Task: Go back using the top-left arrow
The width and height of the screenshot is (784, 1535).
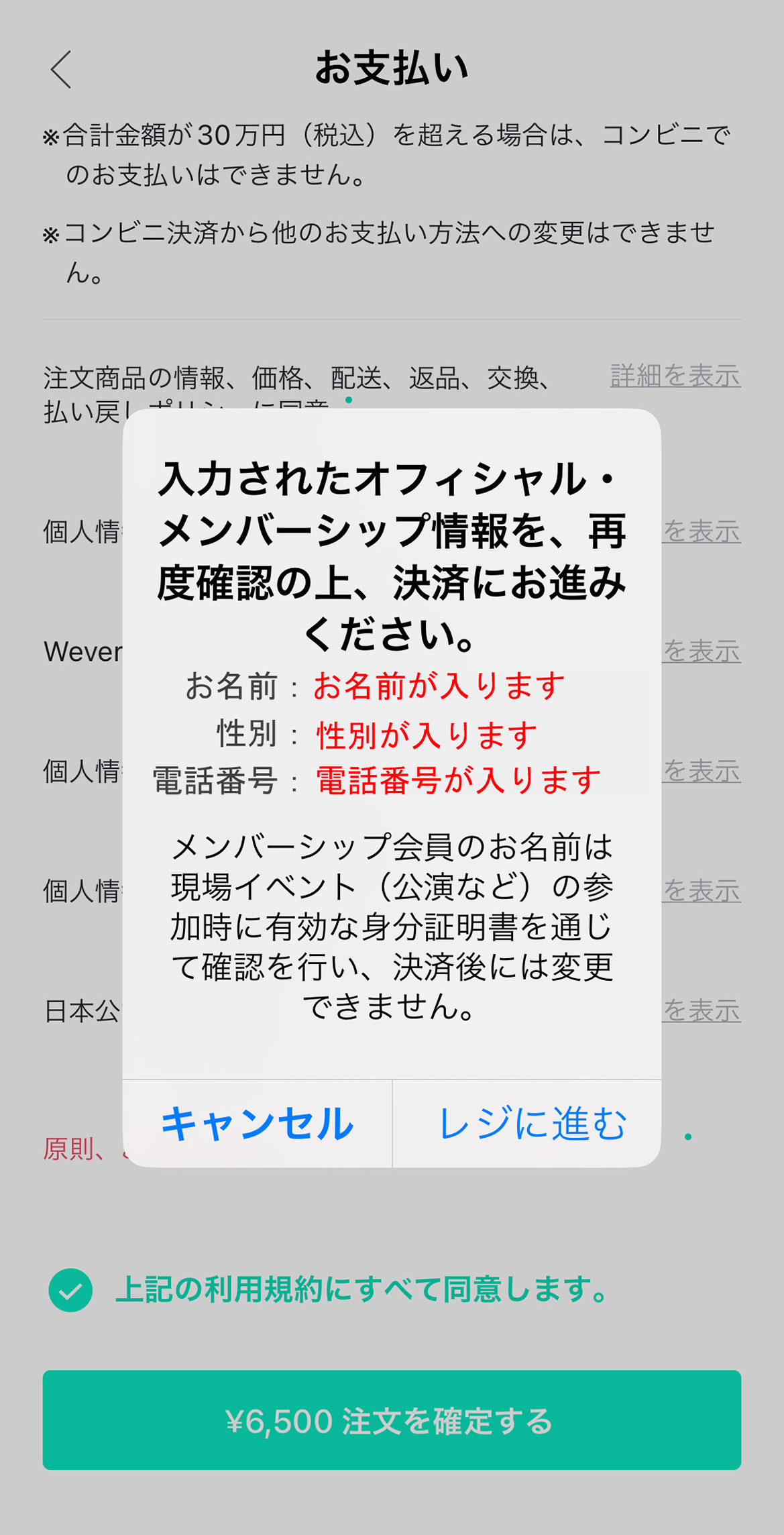Action: pos(61,69)
